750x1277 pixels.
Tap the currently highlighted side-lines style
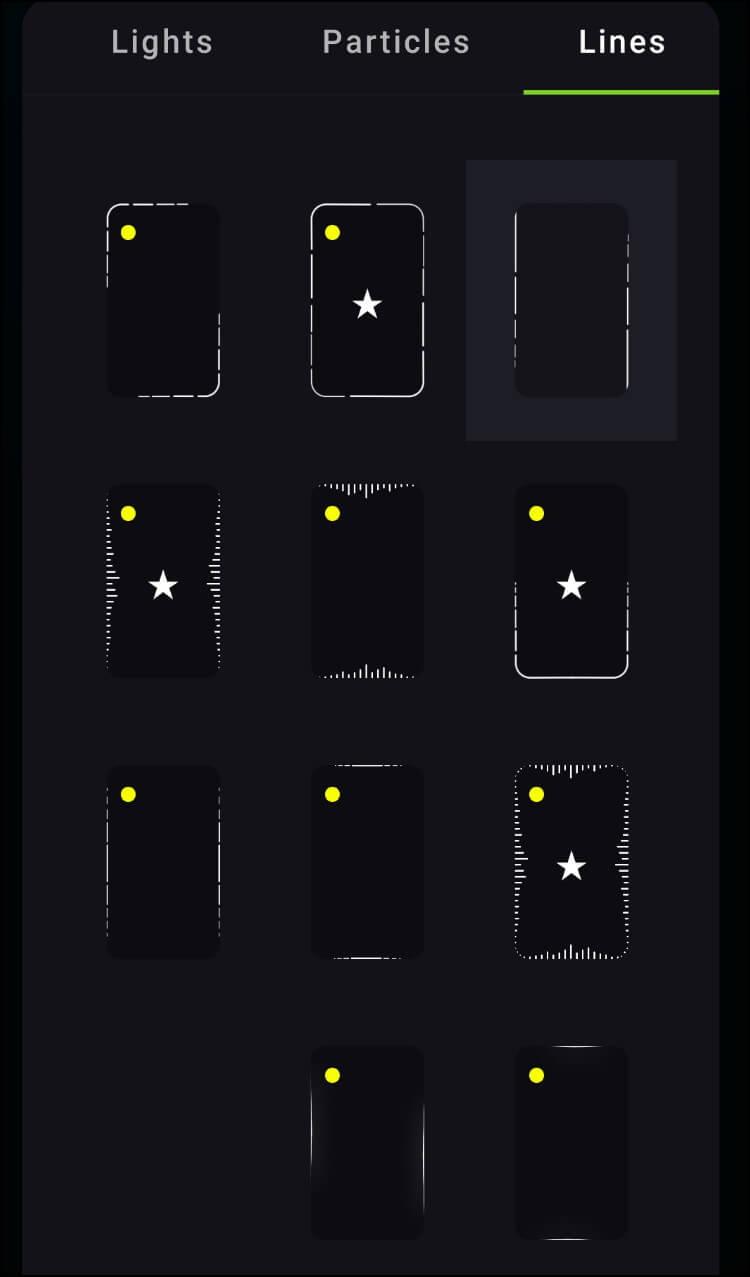tap(571, 300)
